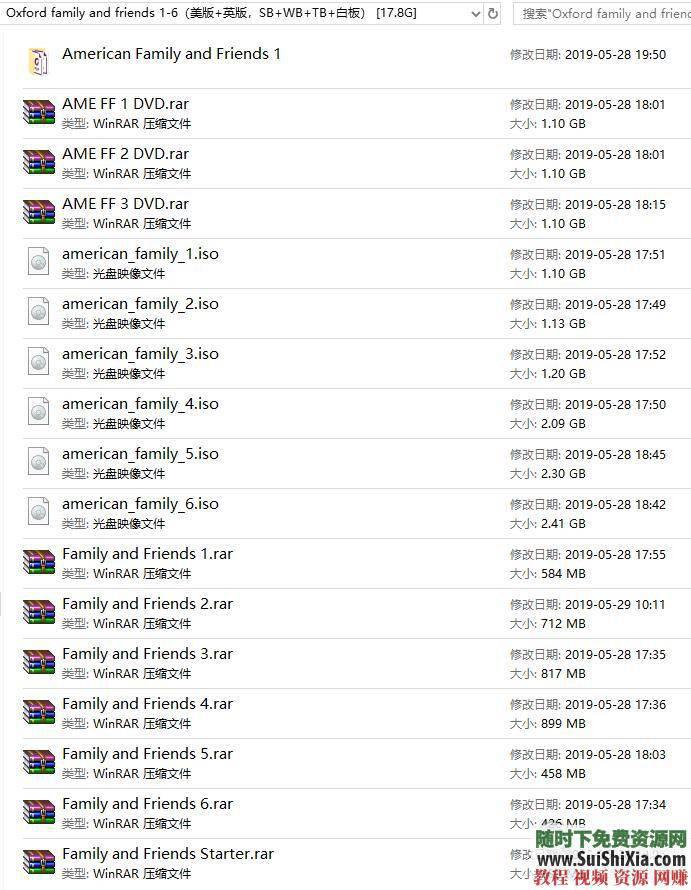Refresh the current folder view

click(492, 14)
